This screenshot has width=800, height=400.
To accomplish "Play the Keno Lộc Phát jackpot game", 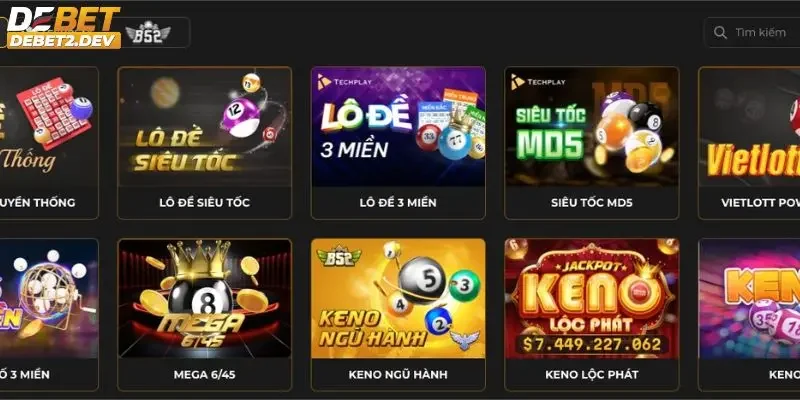I will (x=591, y=299).
